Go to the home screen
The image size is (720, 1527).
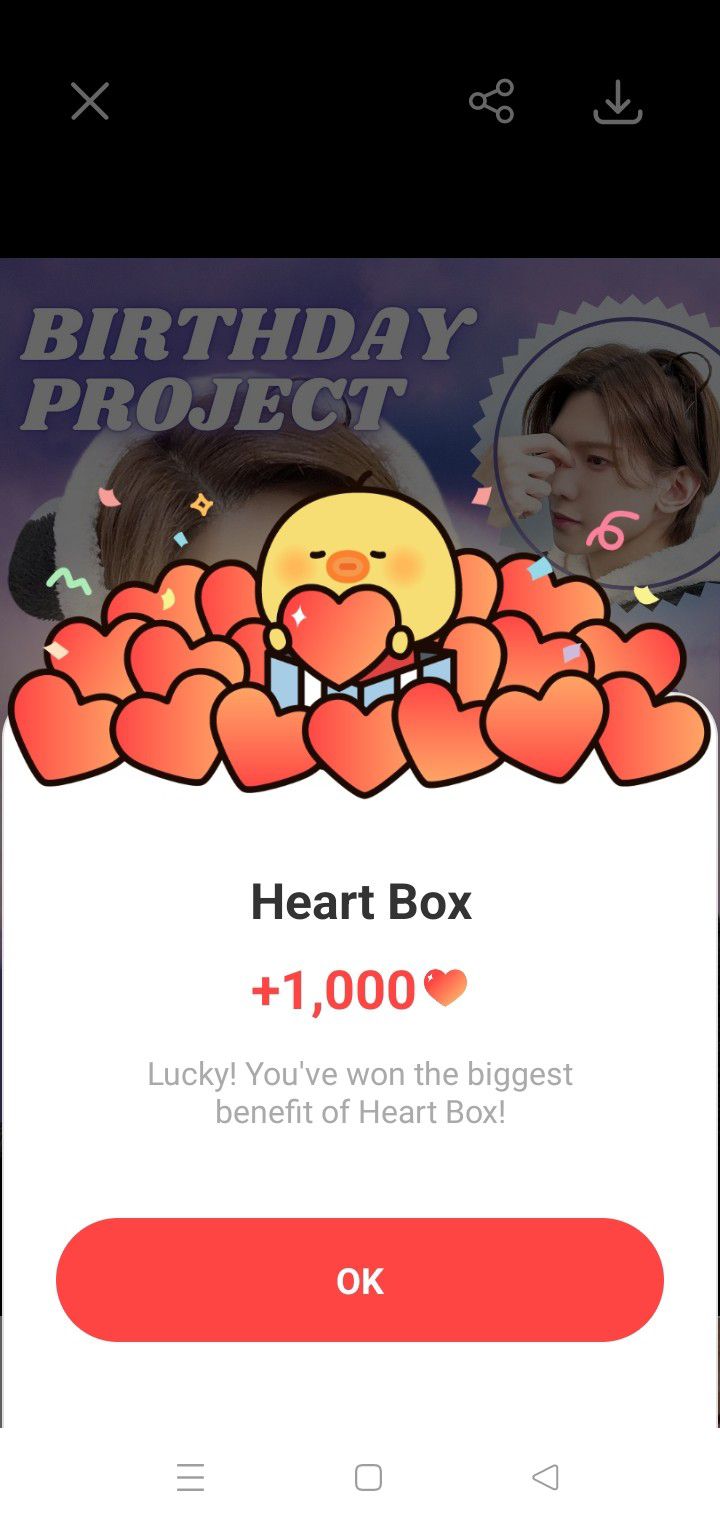click(x=368, y=1477)
